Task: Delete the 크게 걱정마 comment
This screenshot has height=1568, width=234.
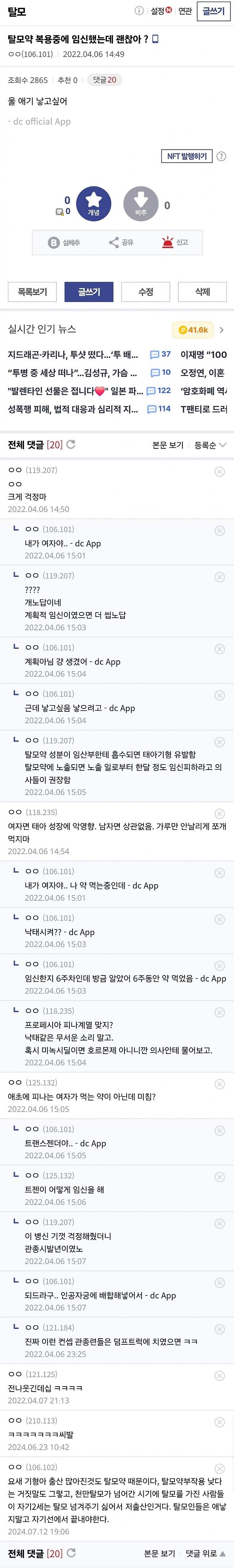Action: click(220, 472)
